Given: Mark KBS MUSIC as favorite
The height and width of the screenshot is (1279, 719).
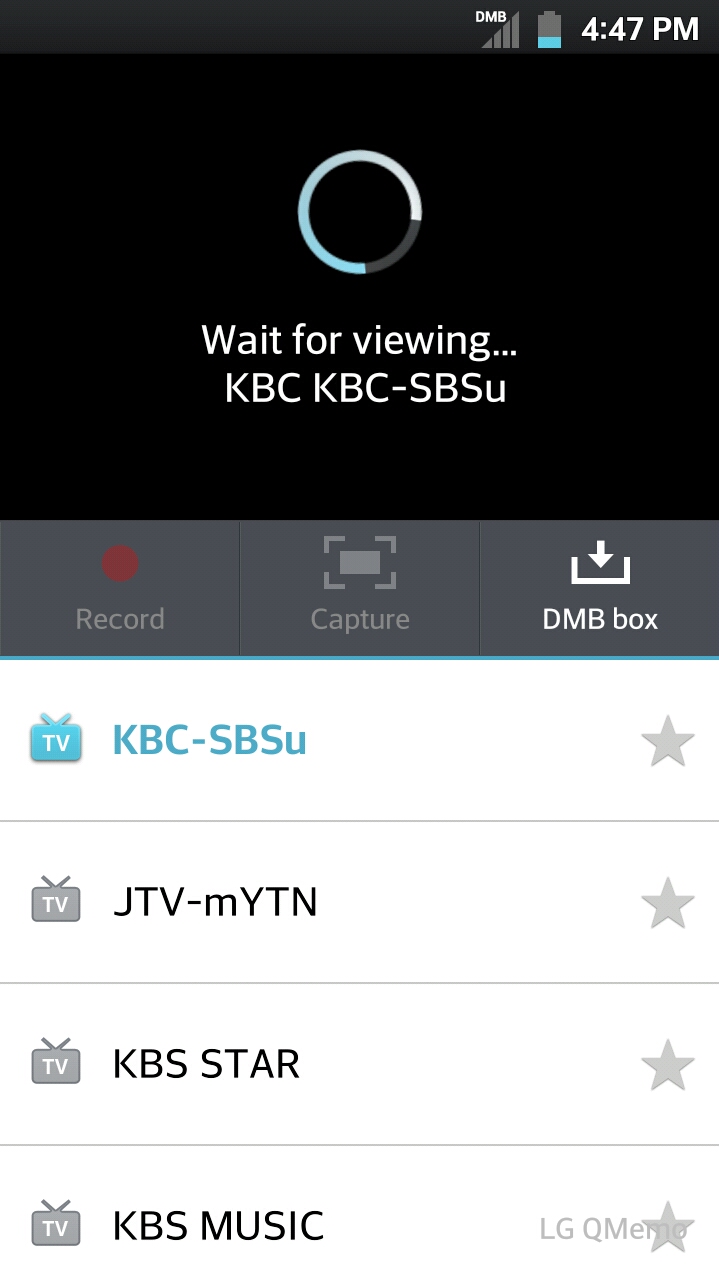Looking at the screenshot, I should 667,1226.
